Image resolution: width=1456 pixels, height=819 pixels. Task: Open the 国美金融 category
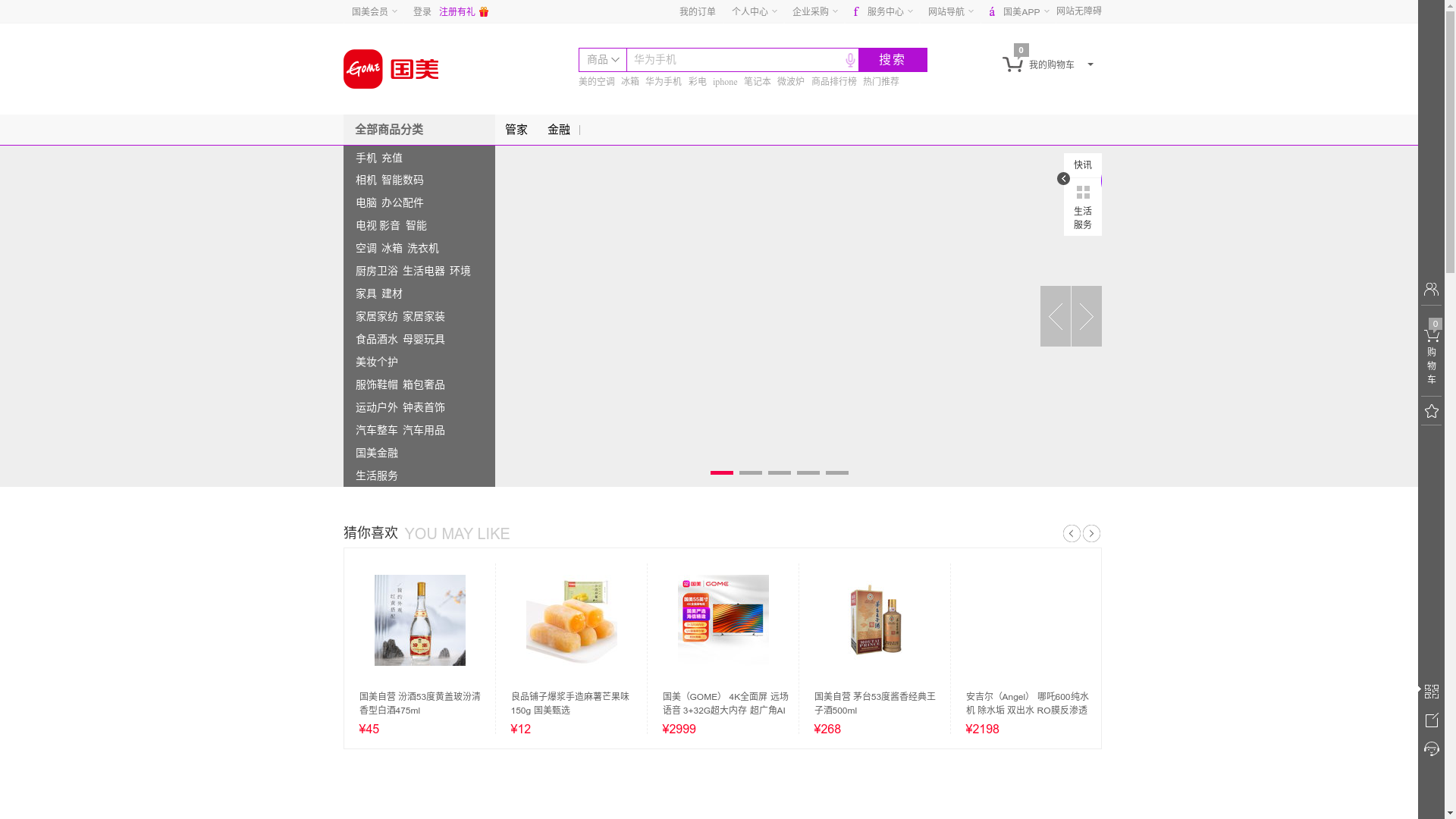point(376,453)
